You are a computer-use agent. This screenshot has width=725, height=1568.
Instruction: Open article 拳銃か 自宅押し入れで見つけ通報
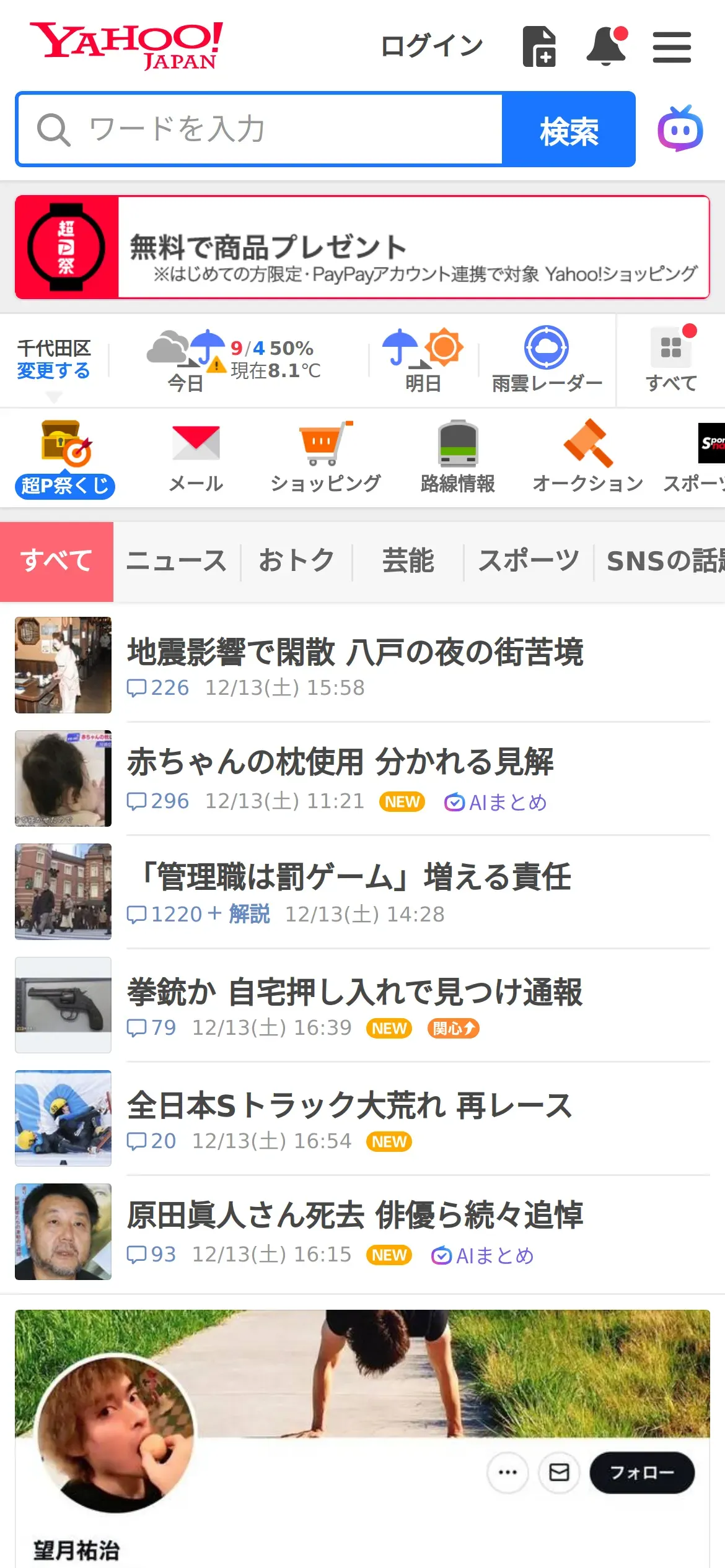coord(354,992)
